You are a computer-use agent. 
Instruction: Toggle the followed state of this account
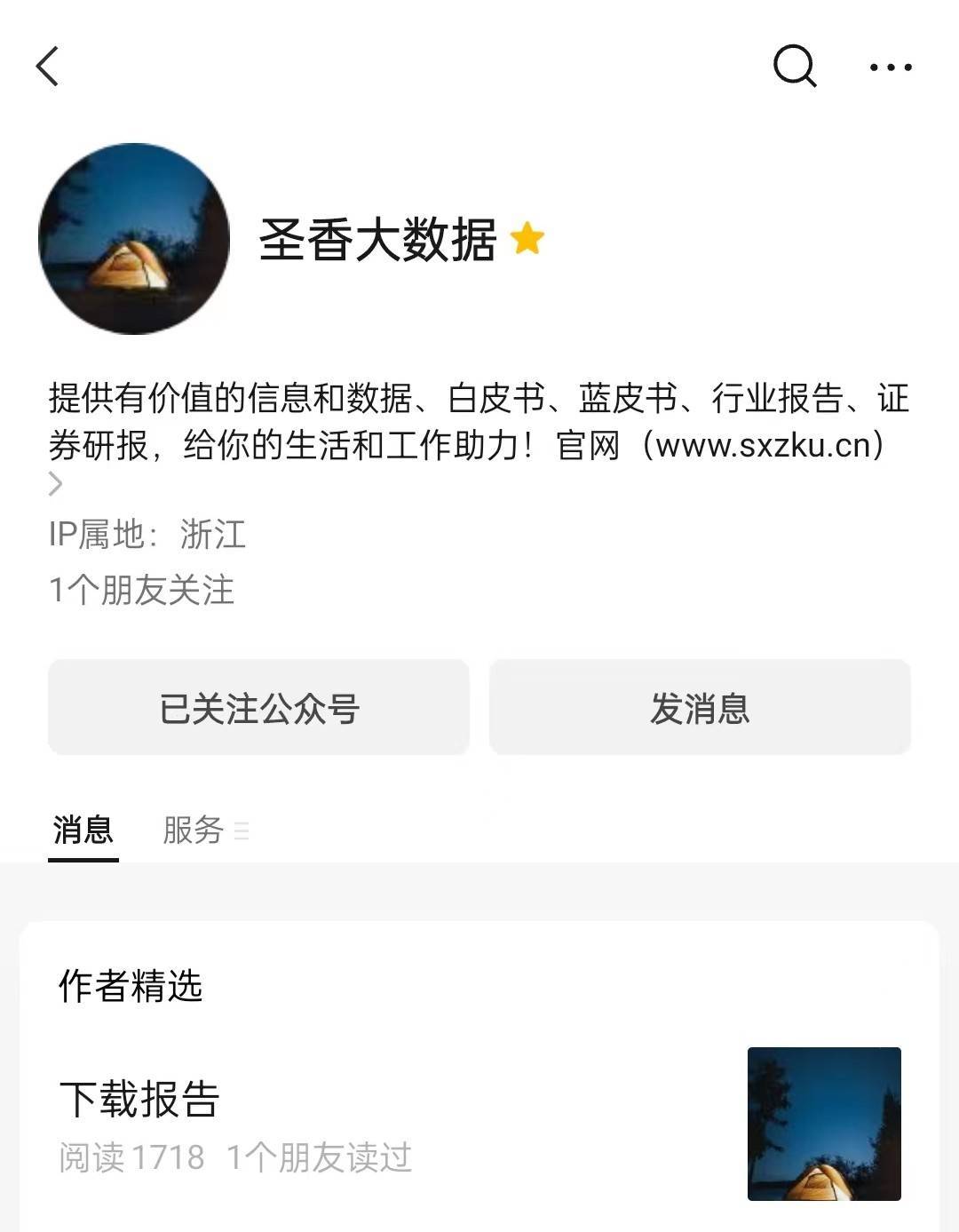click(258, 707)
